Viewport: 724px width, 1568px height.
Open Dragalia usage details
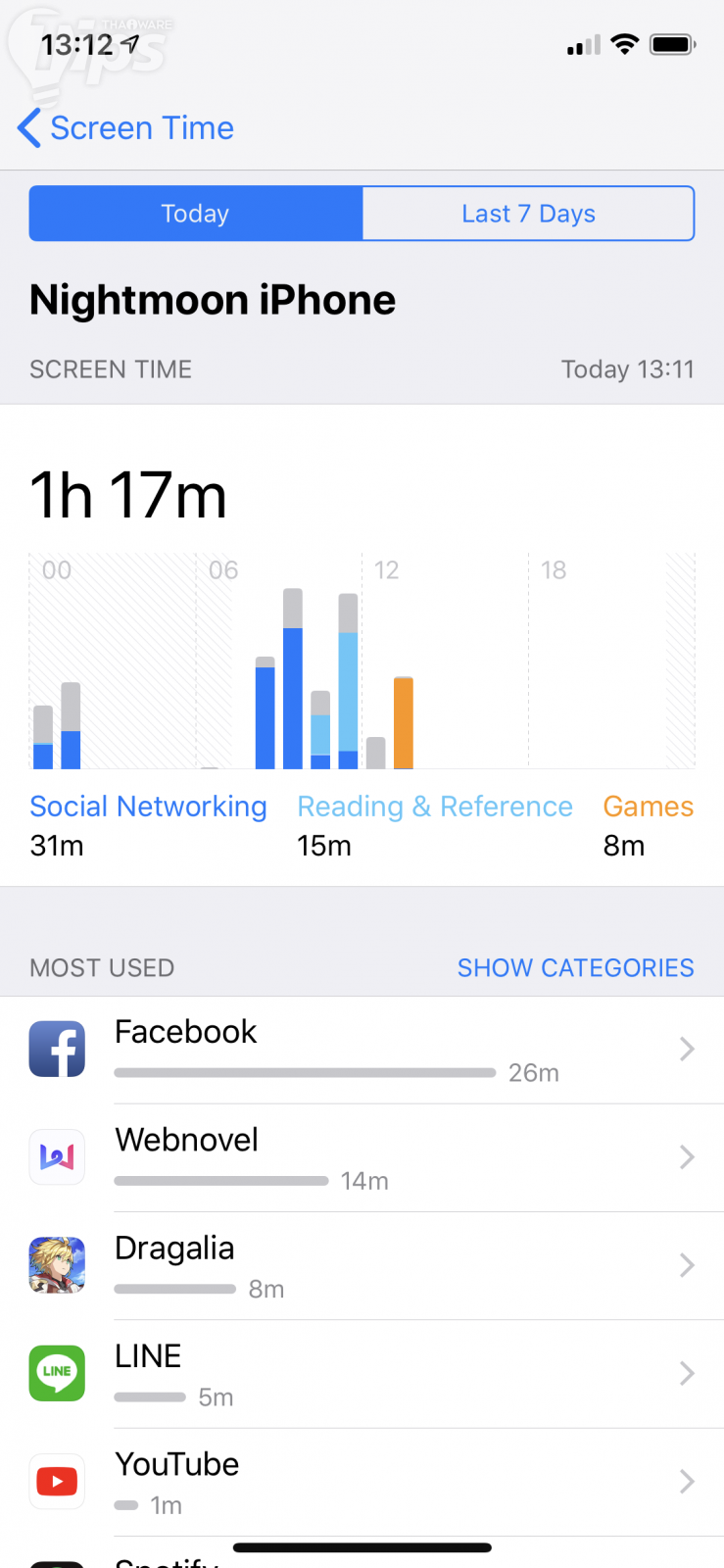click(362, 1266)
